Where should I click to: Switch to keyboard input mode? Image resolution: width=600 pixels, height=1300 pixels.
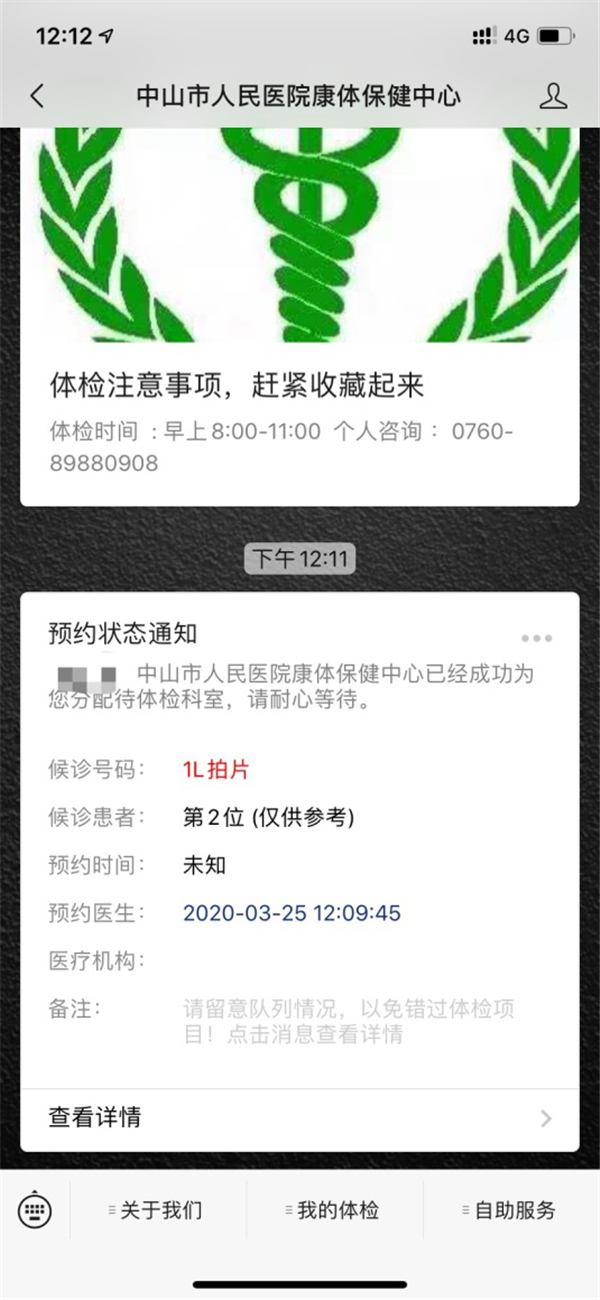pos(35,1211)
